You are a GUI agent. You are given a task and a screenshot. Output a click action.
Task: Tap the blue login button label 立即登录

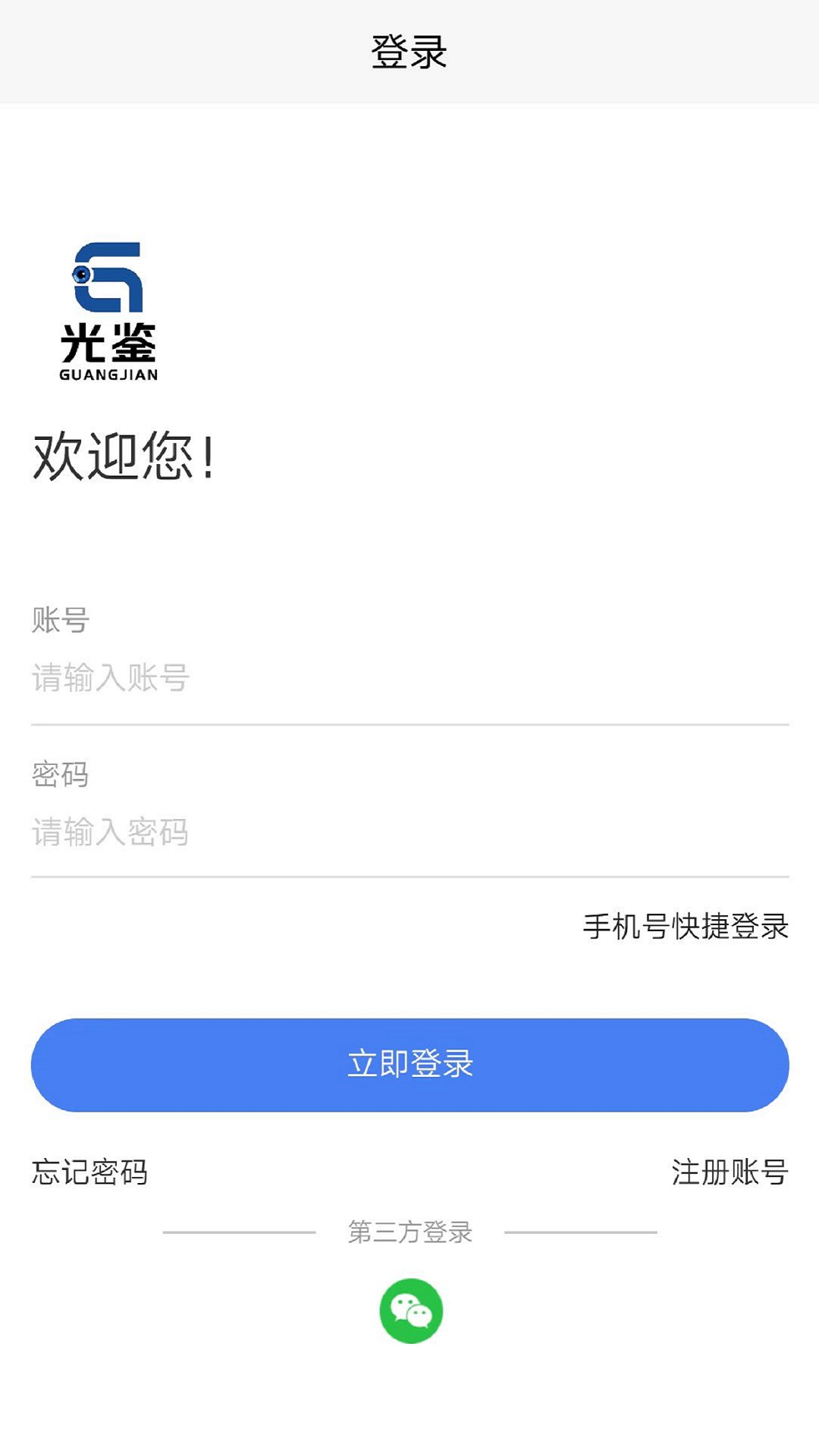pos(409,1065)
